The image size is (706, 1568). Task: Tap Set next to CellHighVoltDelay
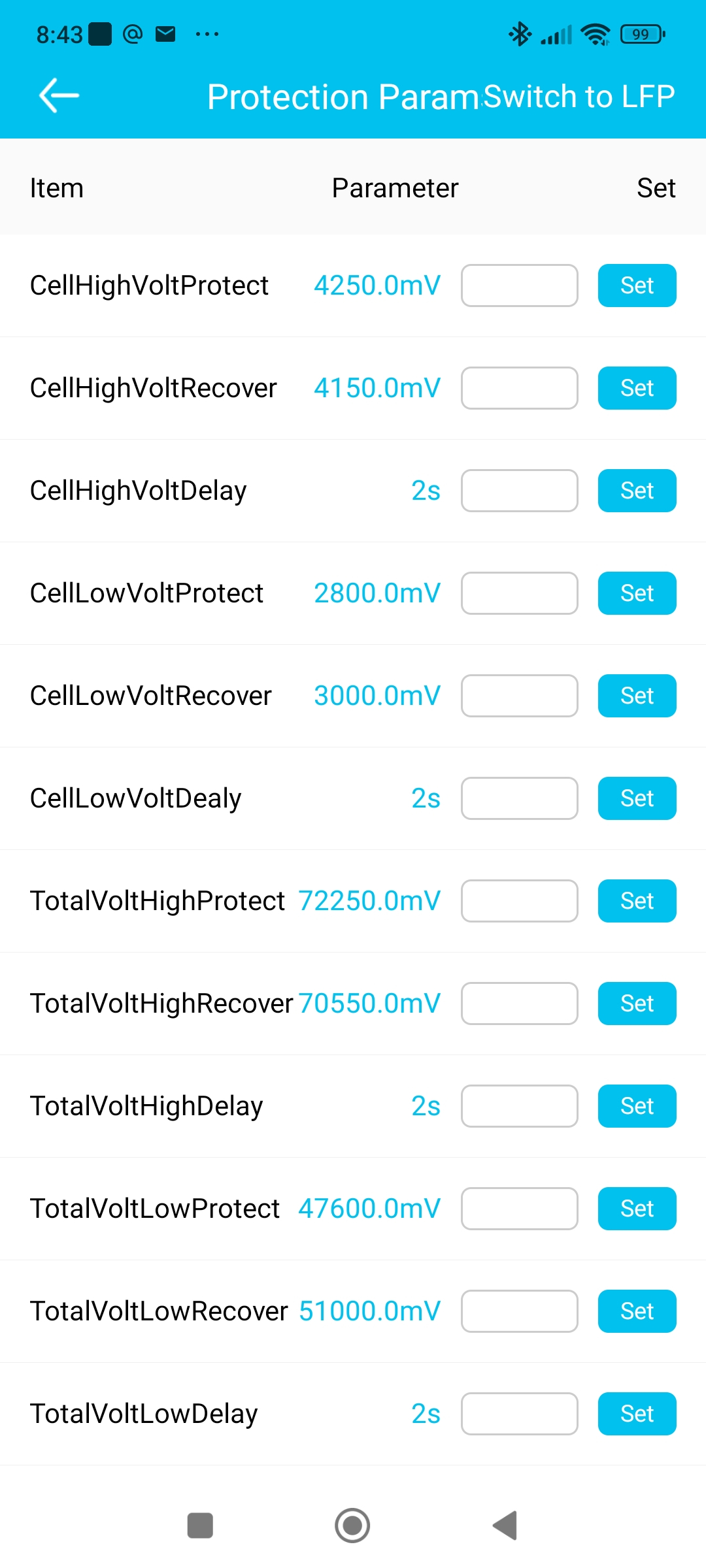637,491
